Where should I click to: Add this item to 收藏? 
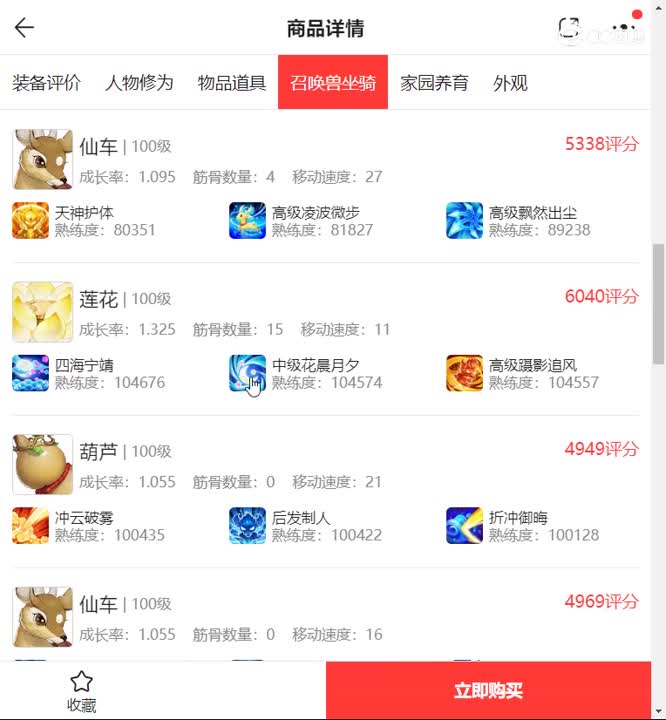coord(81,691)
